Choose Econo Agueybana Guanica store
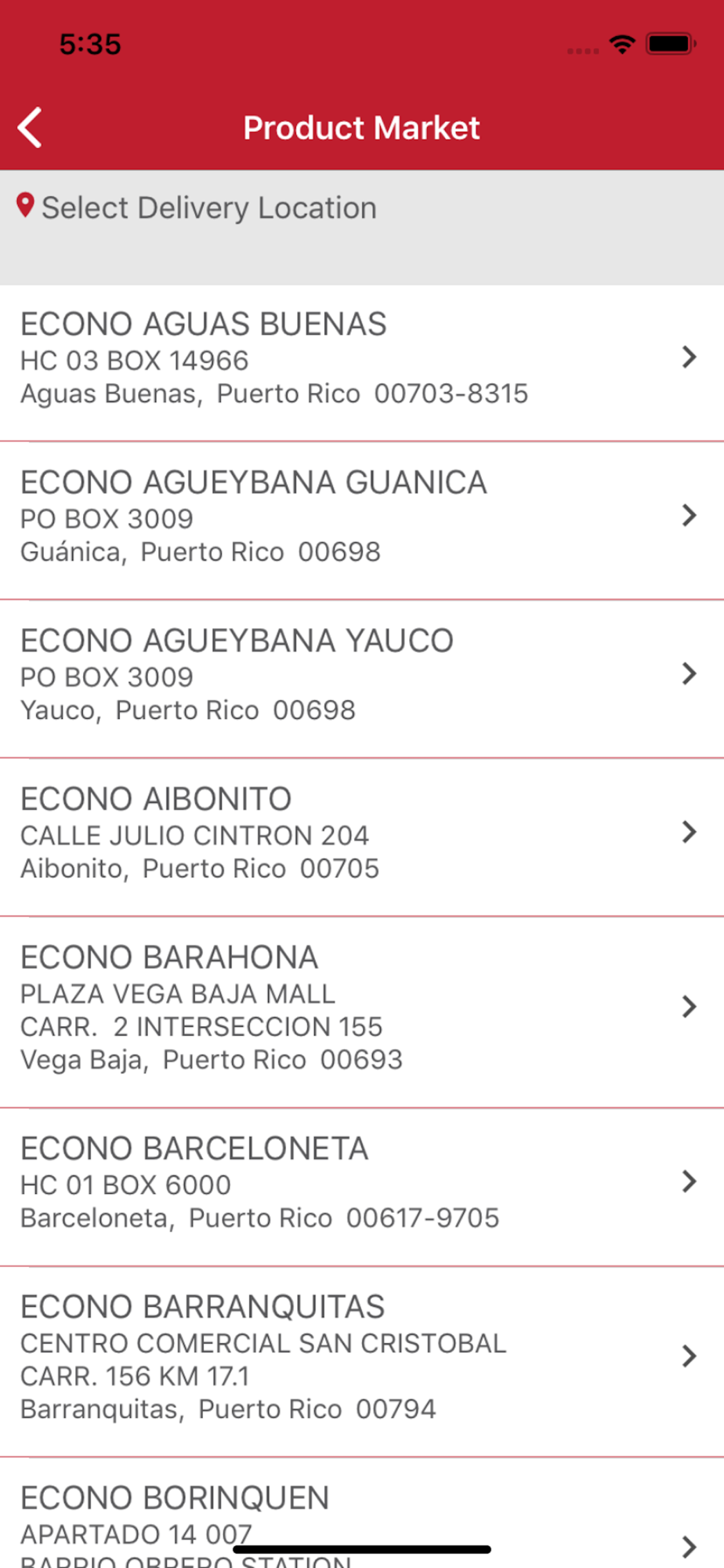The height and width of the screenshot is (1568, 724). [362, 521]
